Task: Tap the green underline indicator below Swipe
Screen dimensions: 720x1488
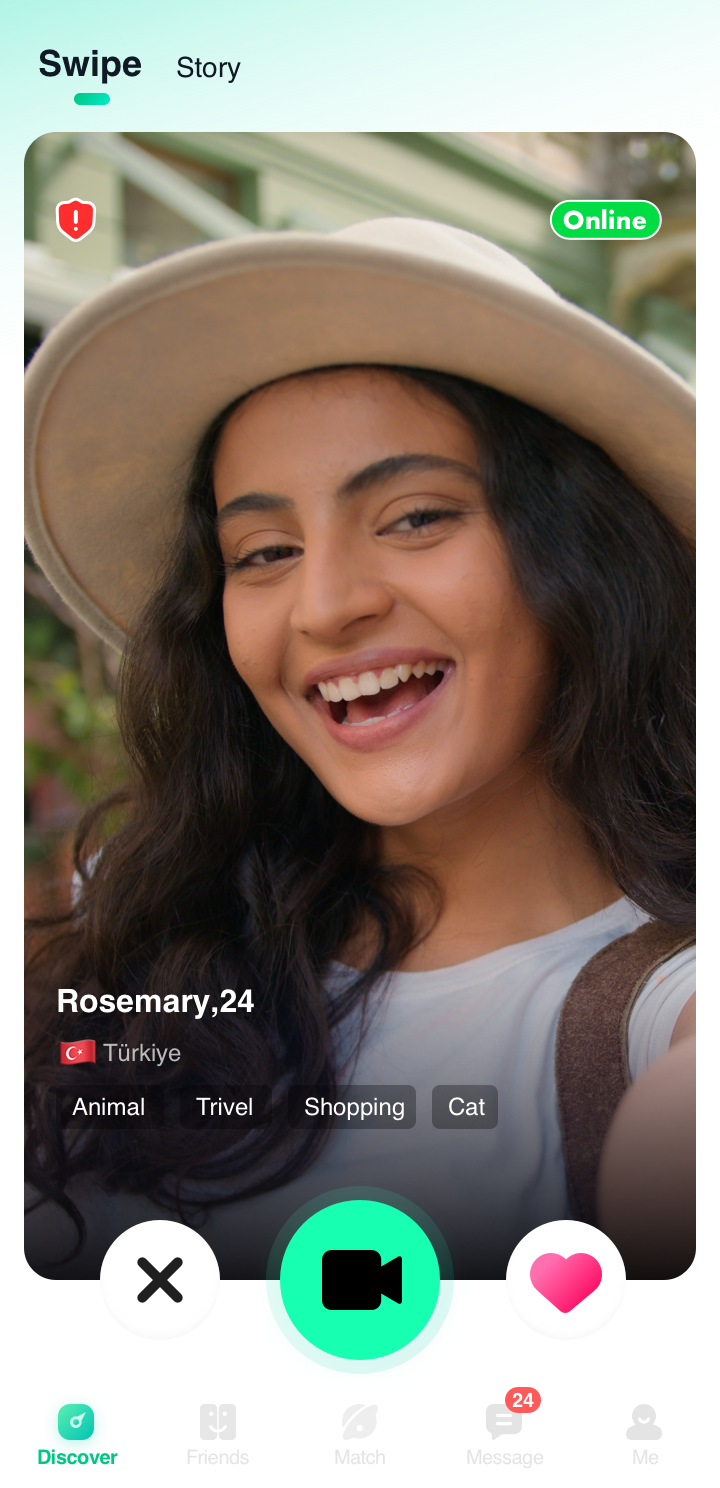Action: [x=92, y=100]
